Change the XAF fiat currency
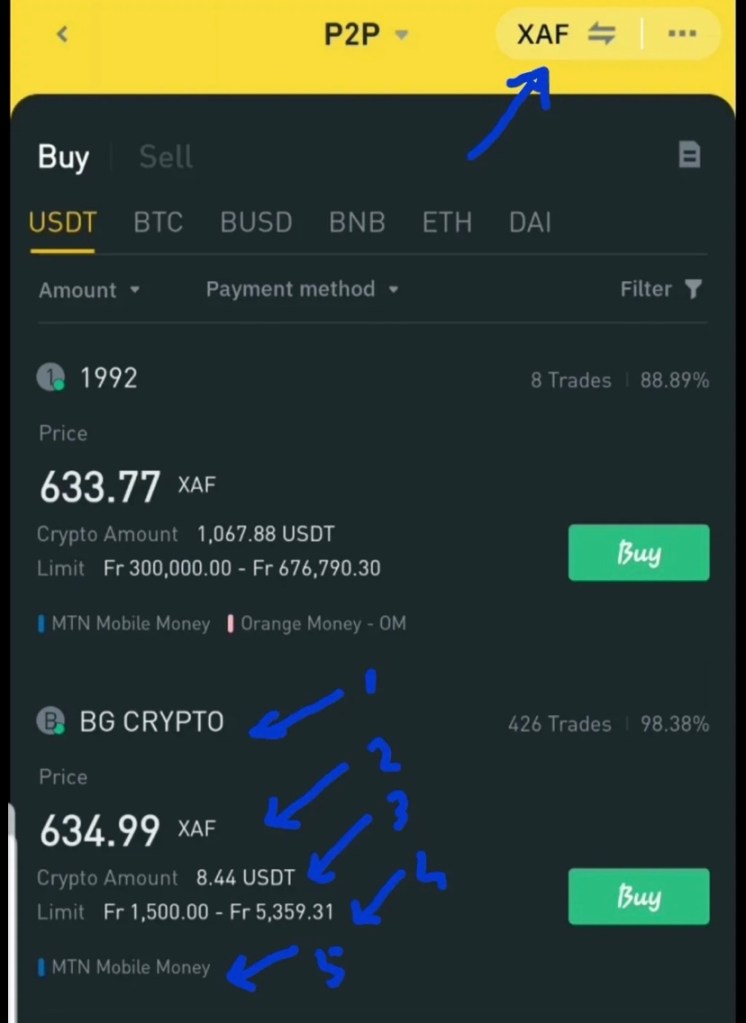The height and width of the screenshot is (1023, 746). pyautogui.click(x=565, y=35)
